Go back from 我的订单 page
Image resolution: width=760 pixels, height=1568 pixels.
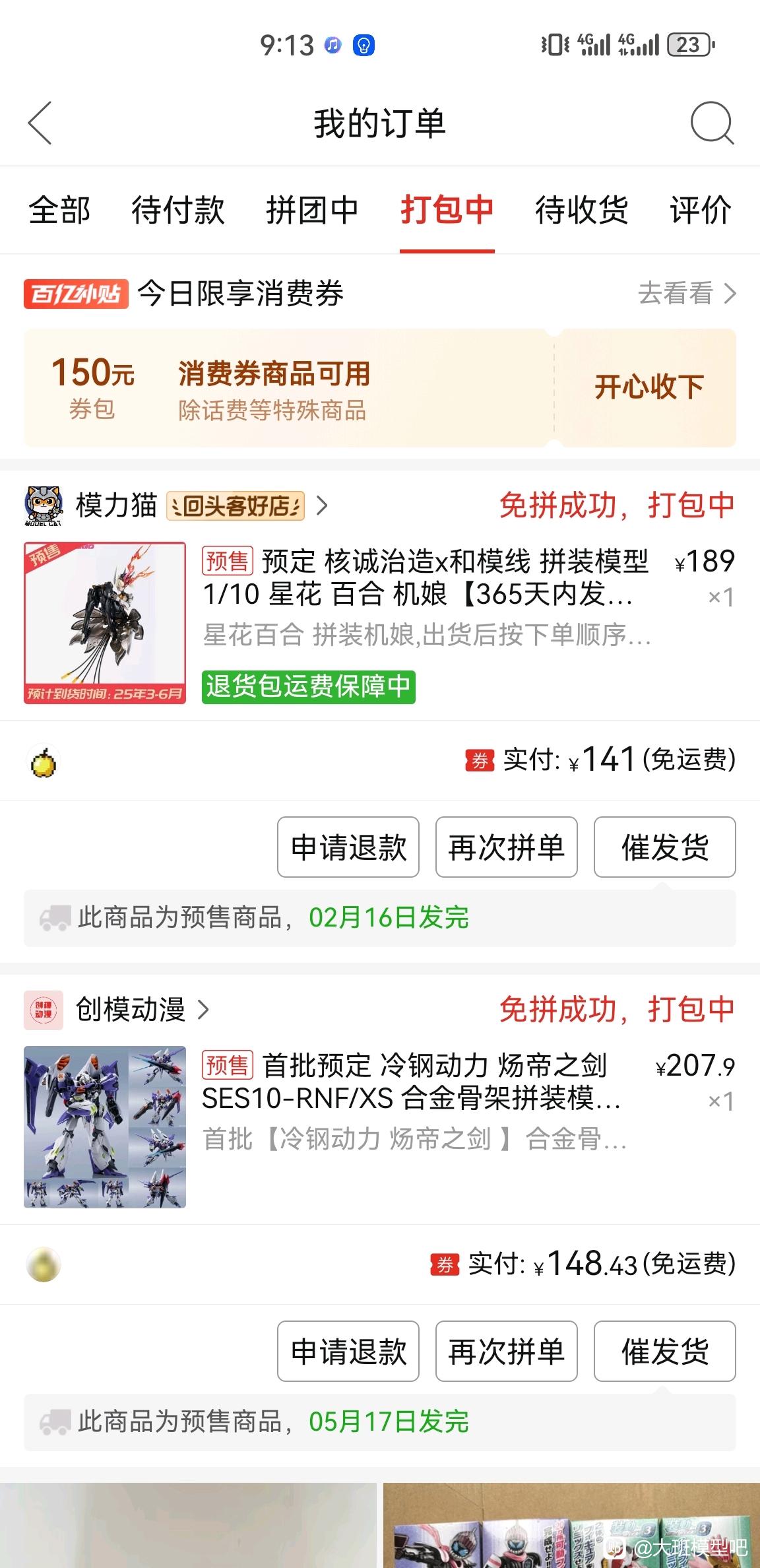(40, 123)
